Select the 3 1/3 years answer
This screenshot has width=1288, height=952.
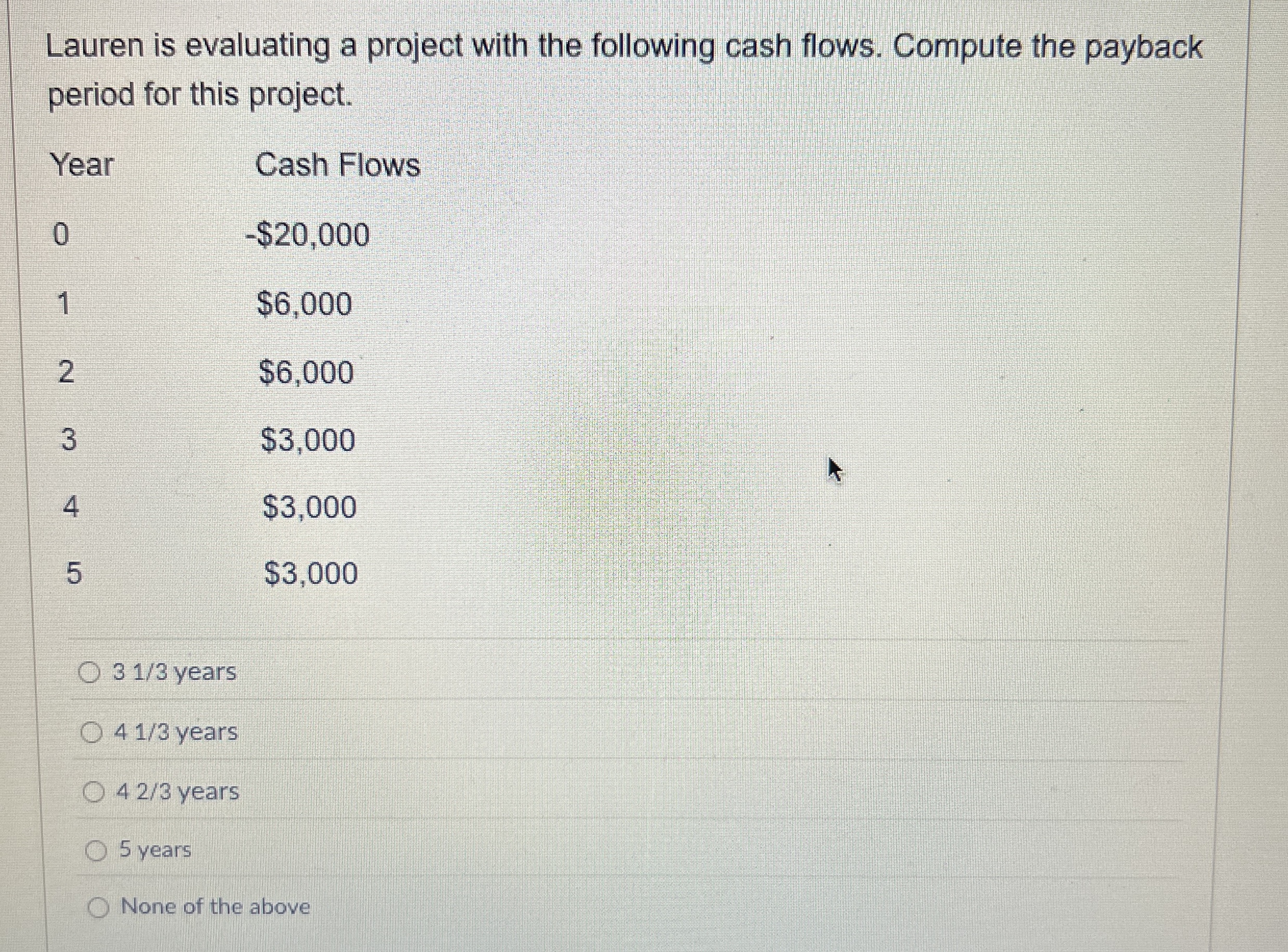[x=89, y=672]
